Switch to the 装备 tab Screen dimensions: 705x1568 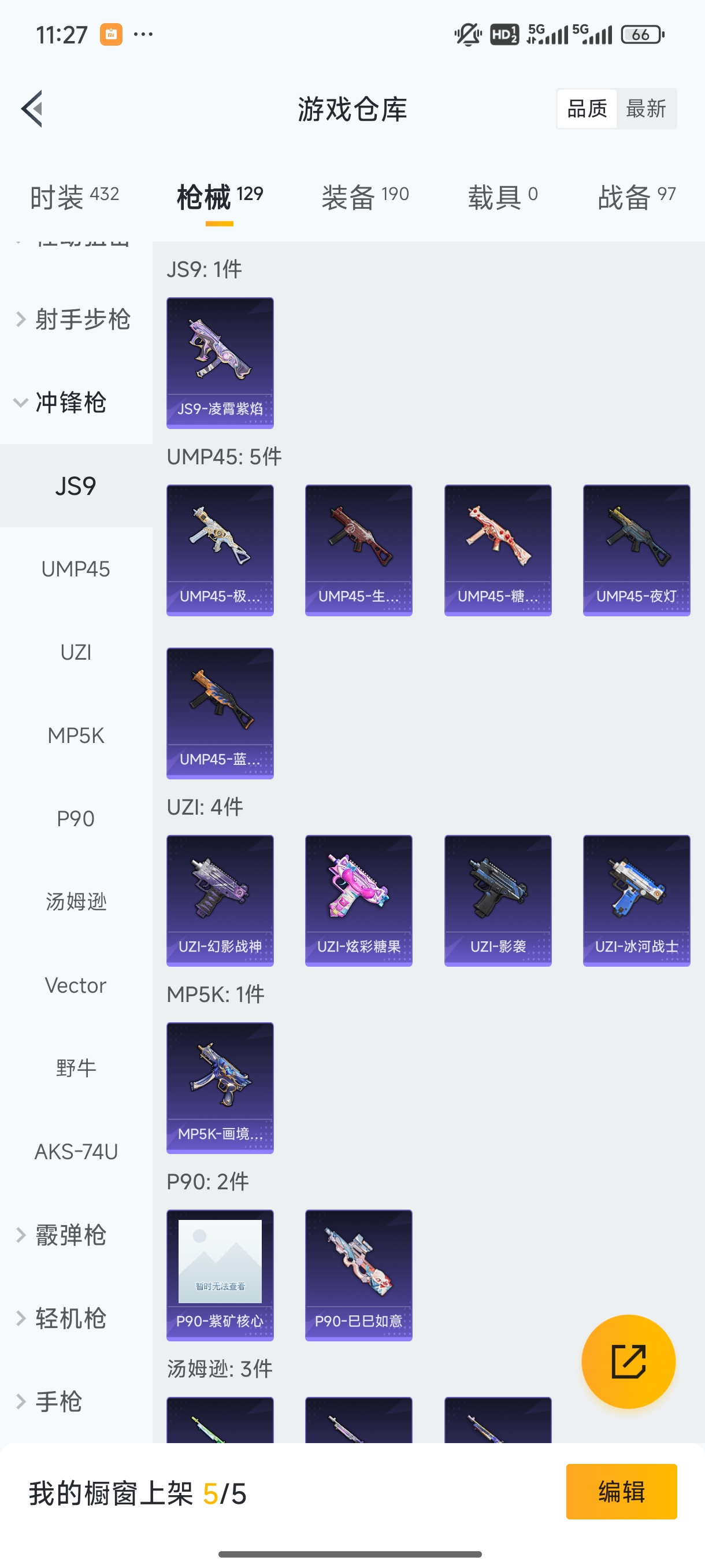coord(365,197)
